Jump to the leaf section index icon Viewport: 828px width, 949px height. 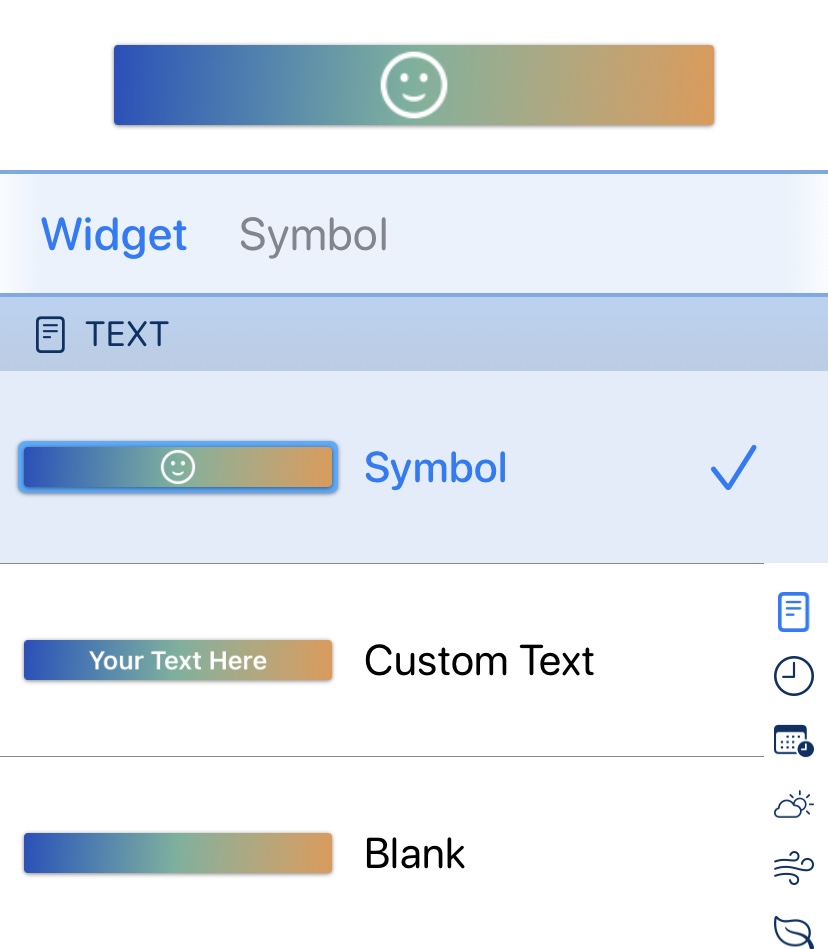point(793,930)
